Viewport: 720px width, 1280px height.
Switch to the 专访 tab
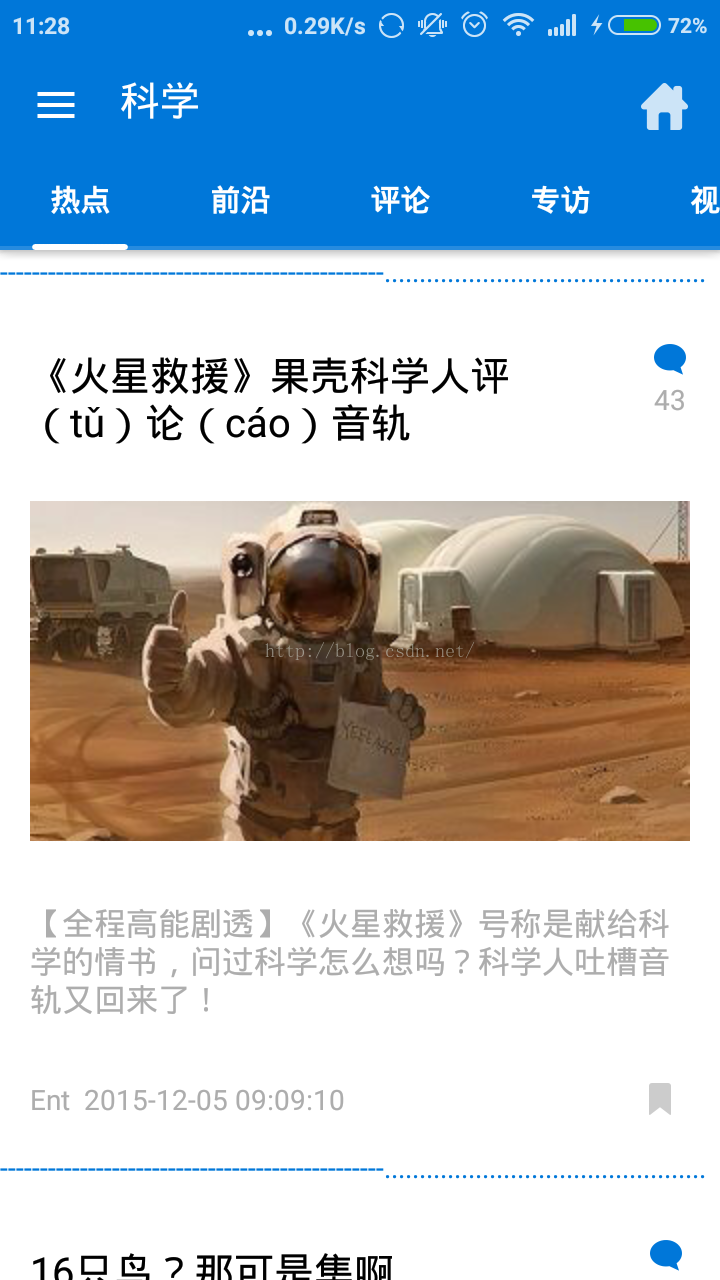coord(560,201)
